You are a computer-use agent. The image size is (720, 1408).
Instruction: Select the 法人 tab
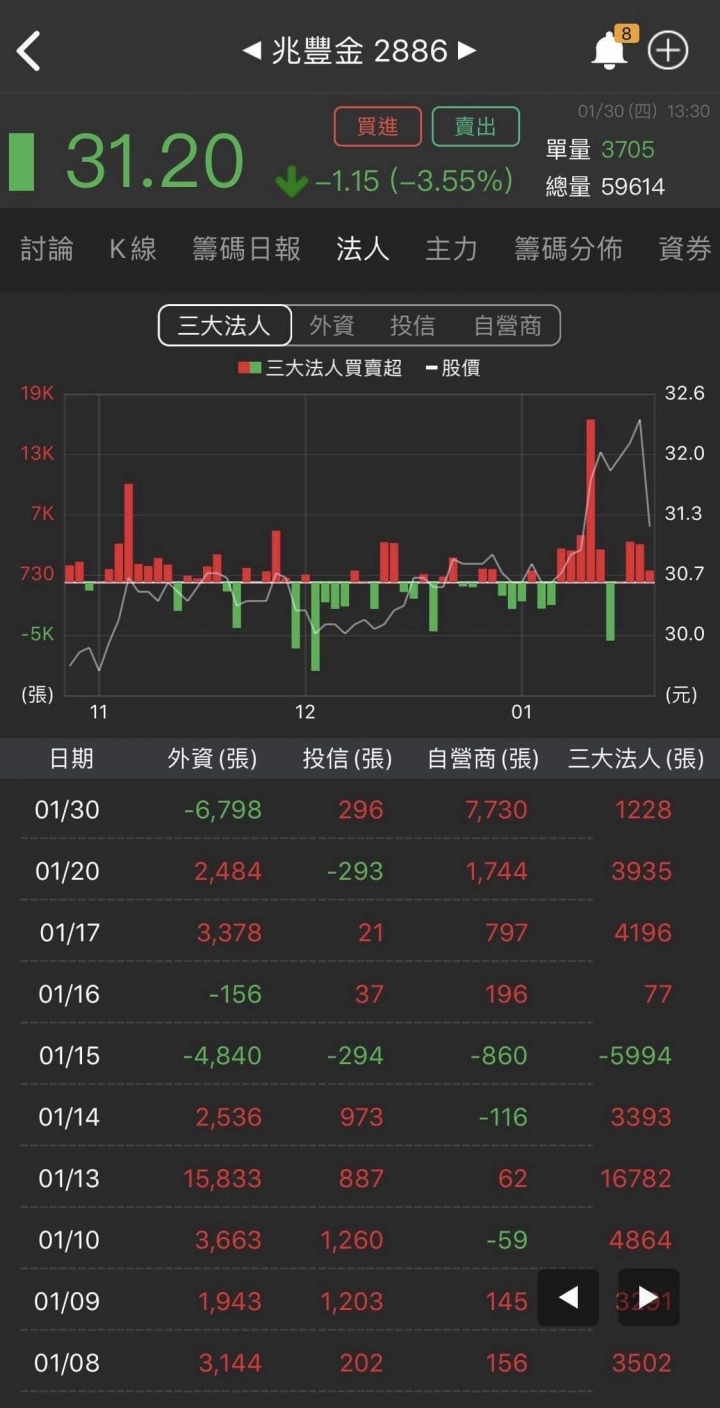pyautogui.click(x=362, y=249)
